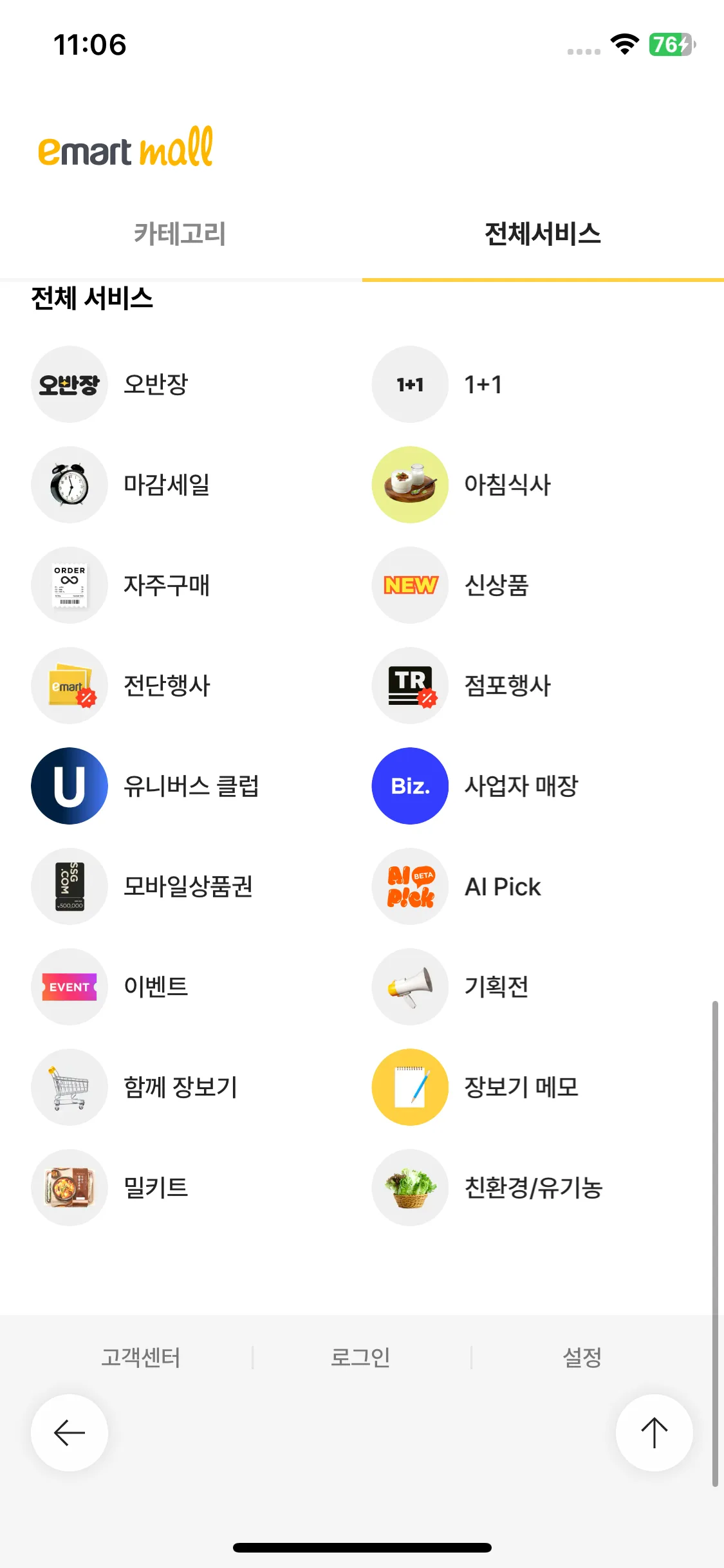724x1568 pixels.
Task: Open 장보기 메모 shopping memo
Action: coord(476,1087)
